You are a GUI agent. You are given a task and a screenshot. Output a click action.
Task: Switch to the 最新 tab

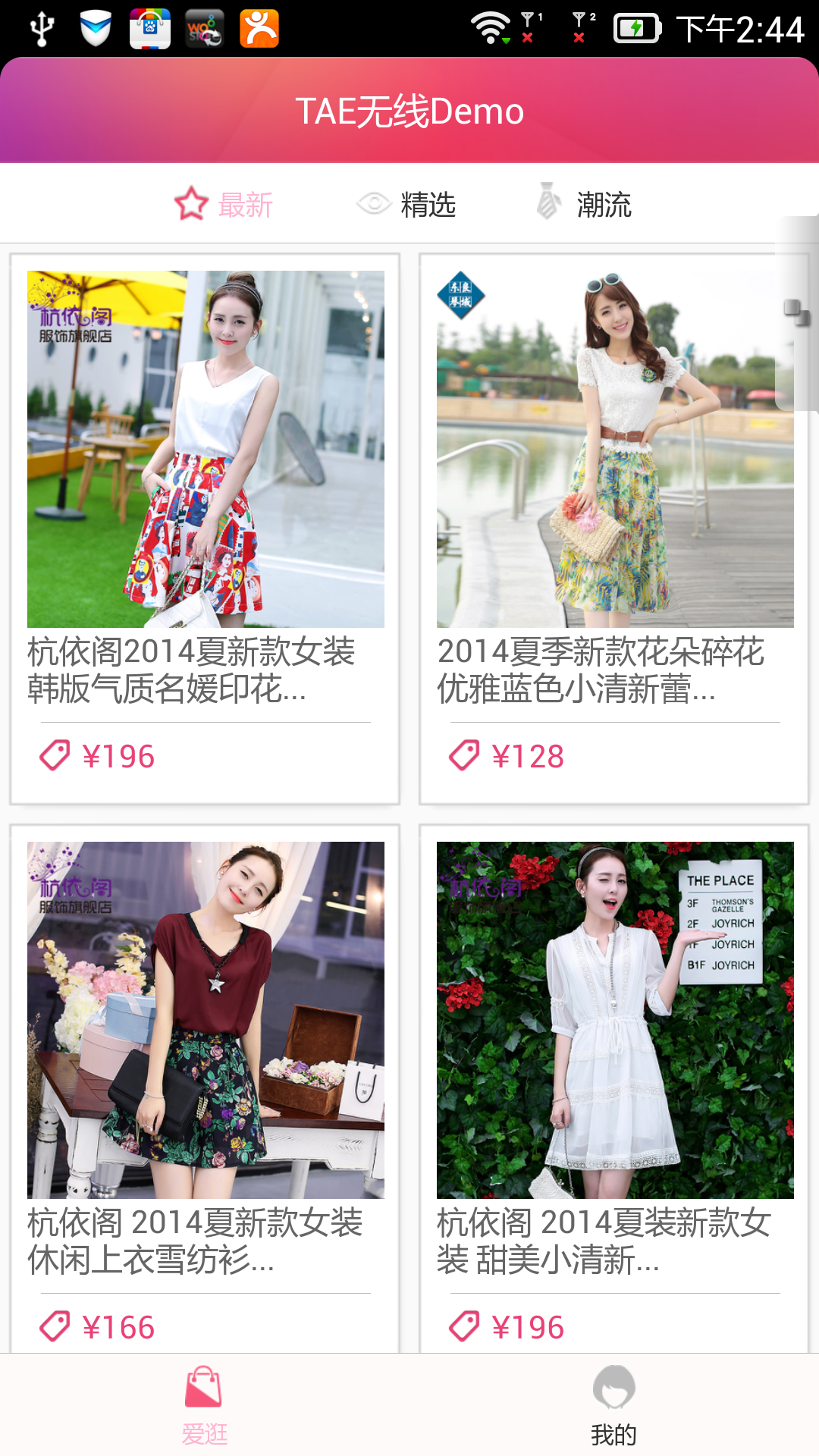point(224,205)
